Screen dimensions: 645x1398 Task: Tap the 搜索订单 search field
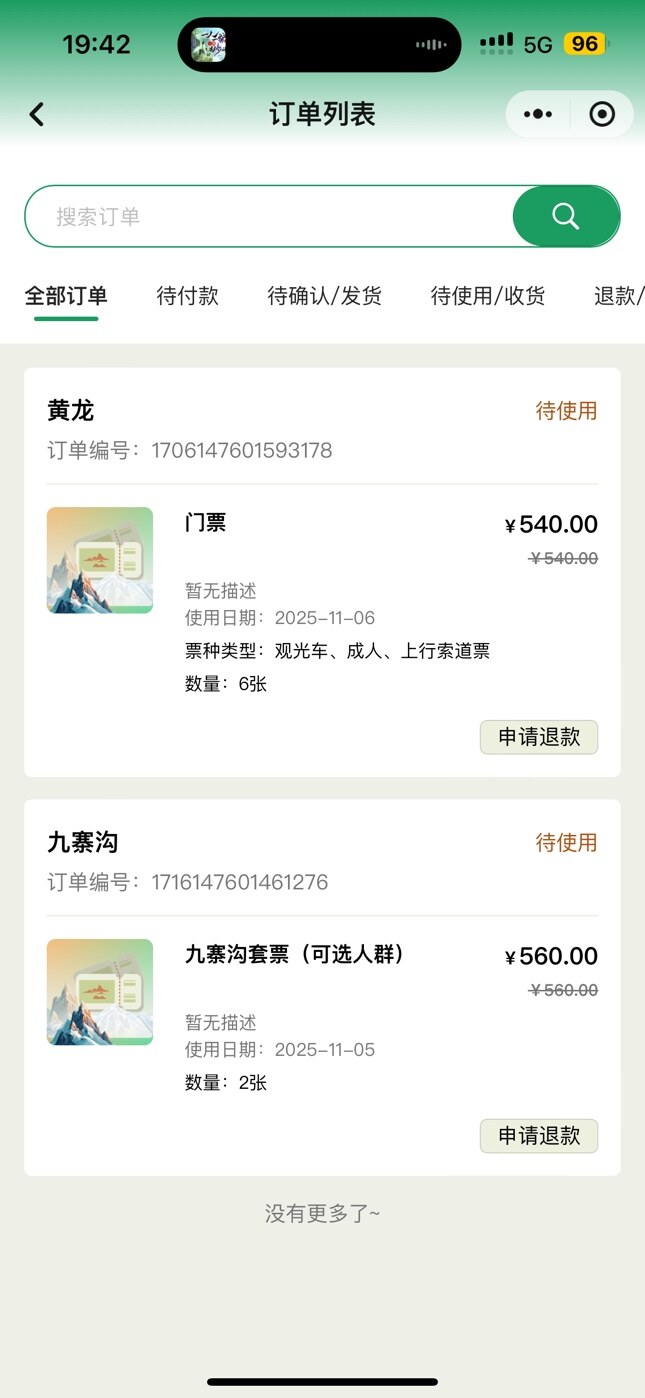(270, 216)
